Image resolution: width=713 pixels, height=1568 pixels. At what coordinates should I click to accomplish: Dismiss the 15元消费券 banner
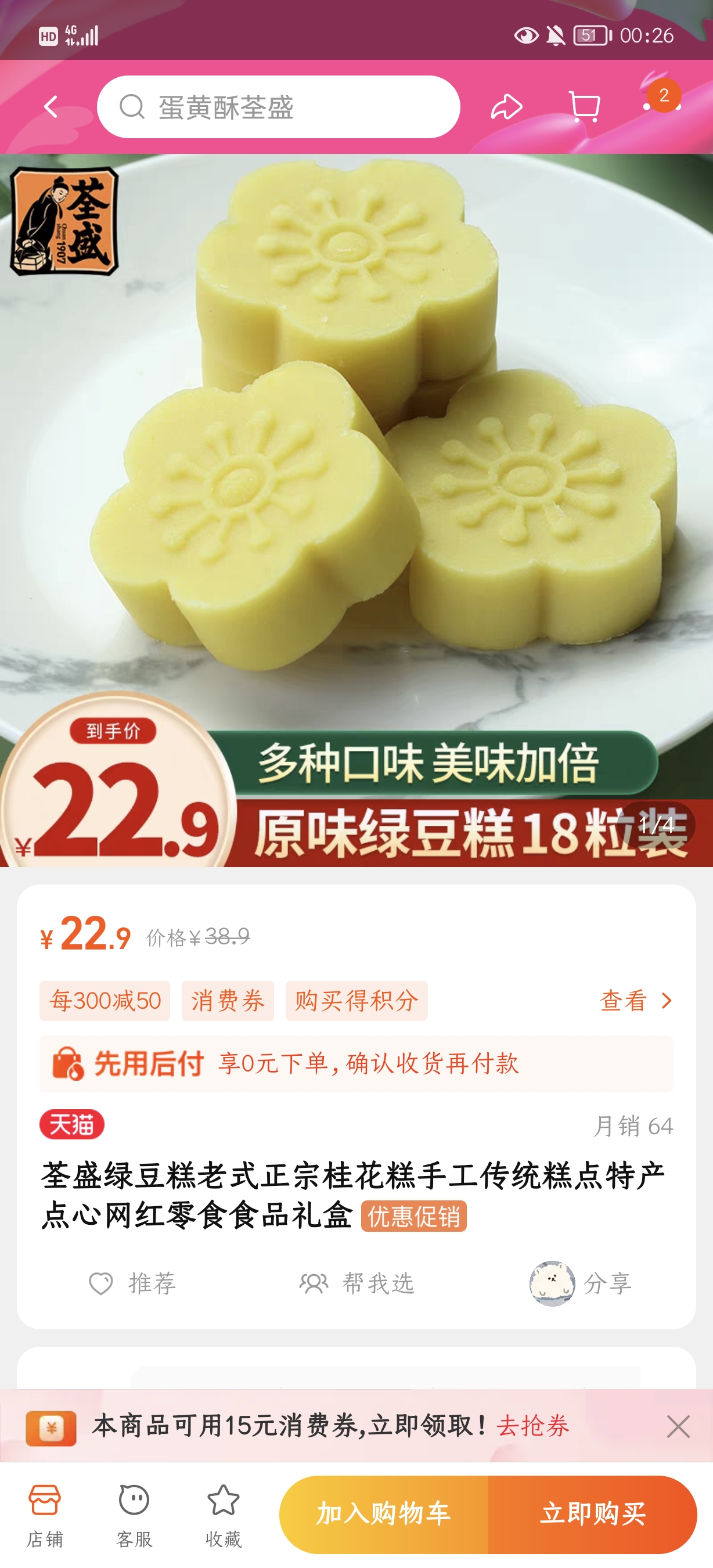pyautogui.click(x=678, y=1426)
